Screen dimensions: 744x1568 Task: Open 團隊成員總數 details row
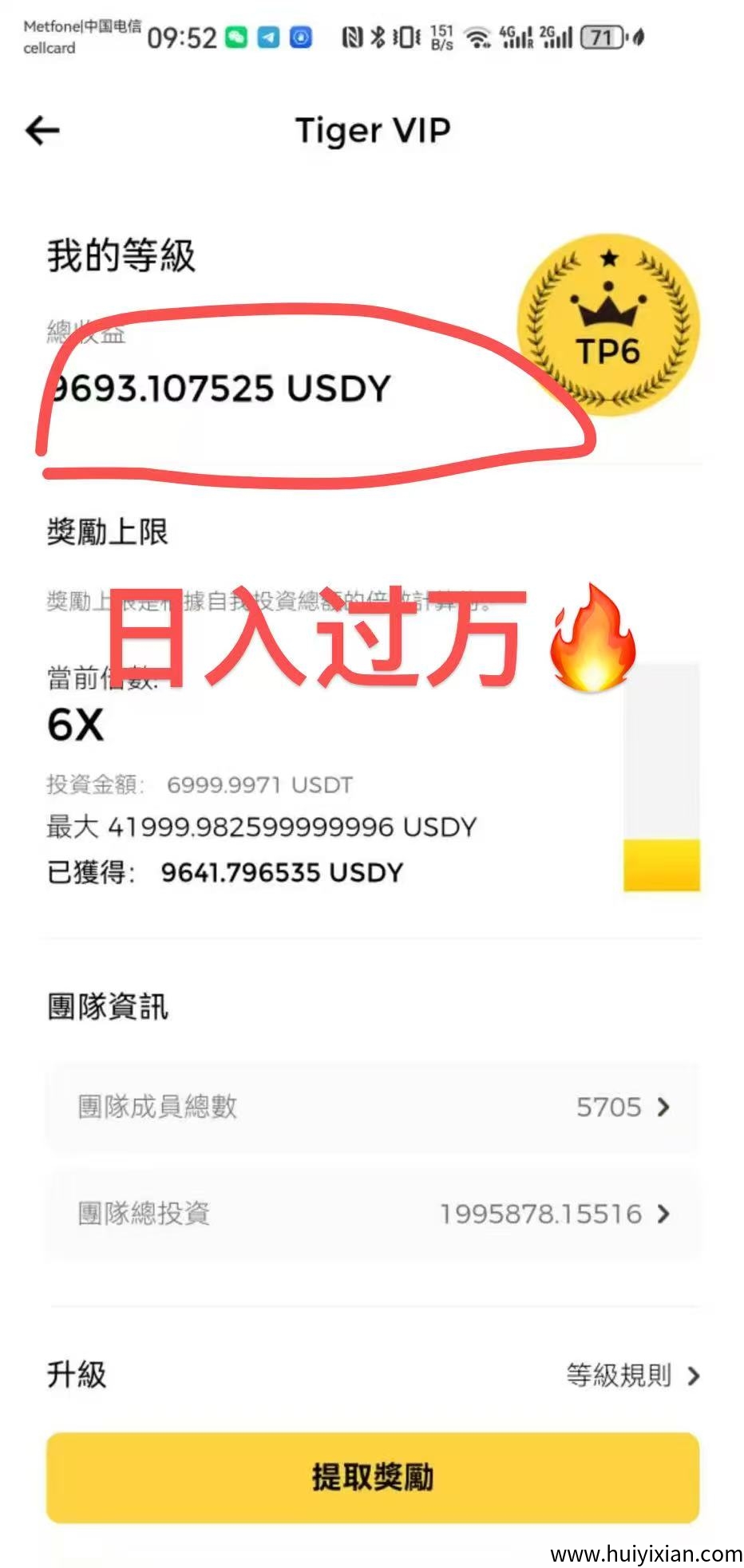(x=373, y=1107)
